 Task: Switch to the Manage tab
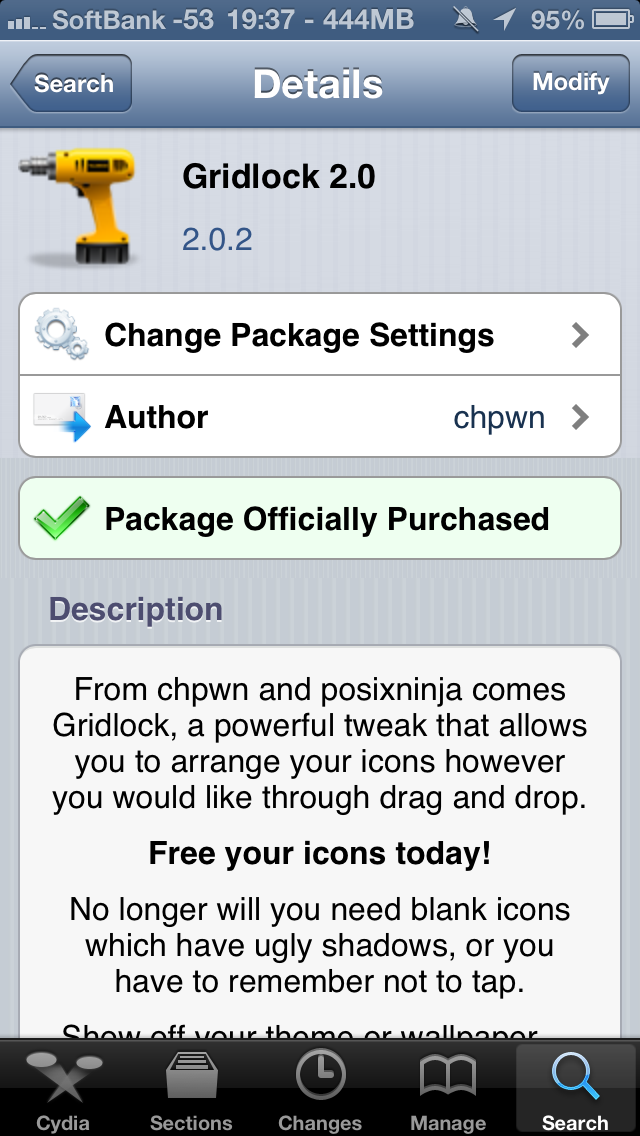pos(448,1089)
